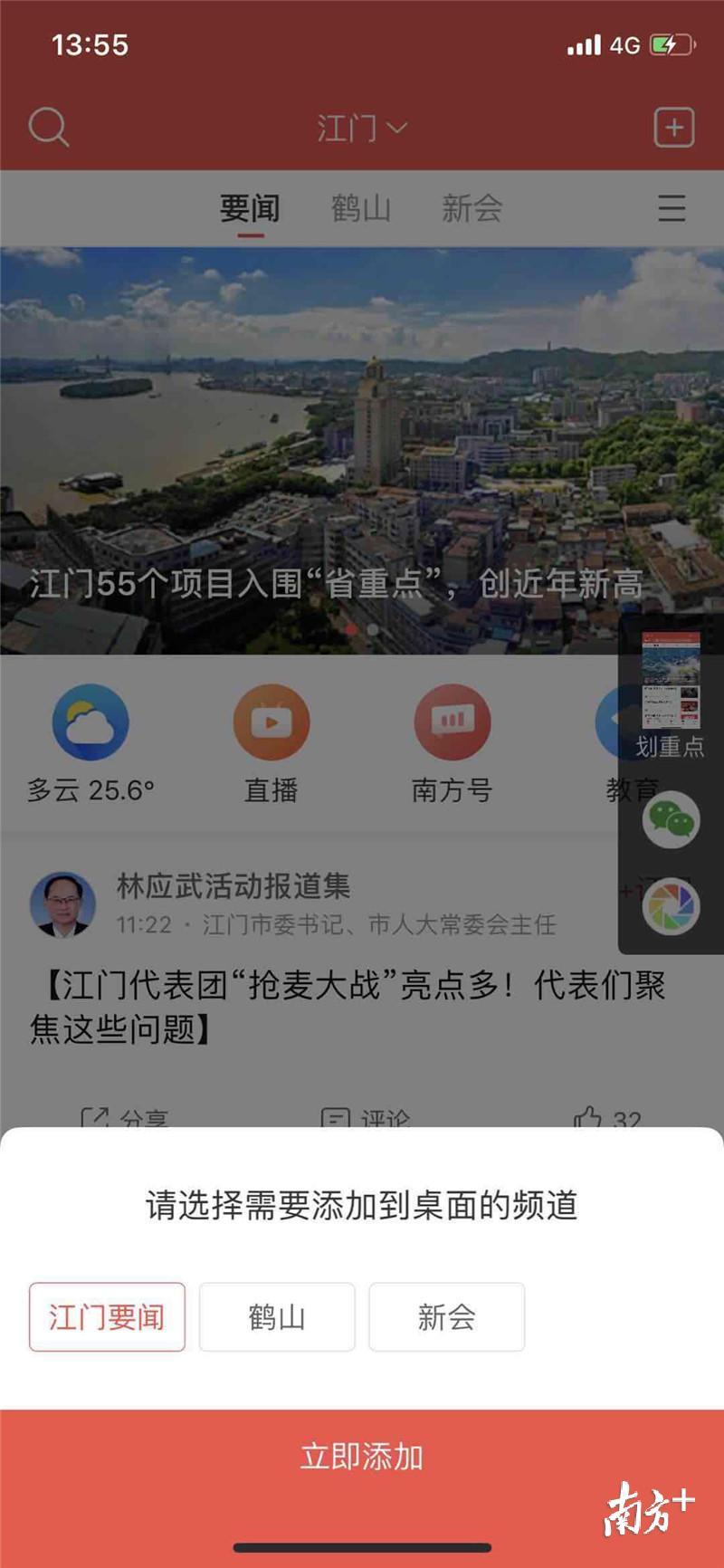Open the search magnifier icon
The height and width of the screenshot is (1568, 724).
49,128
